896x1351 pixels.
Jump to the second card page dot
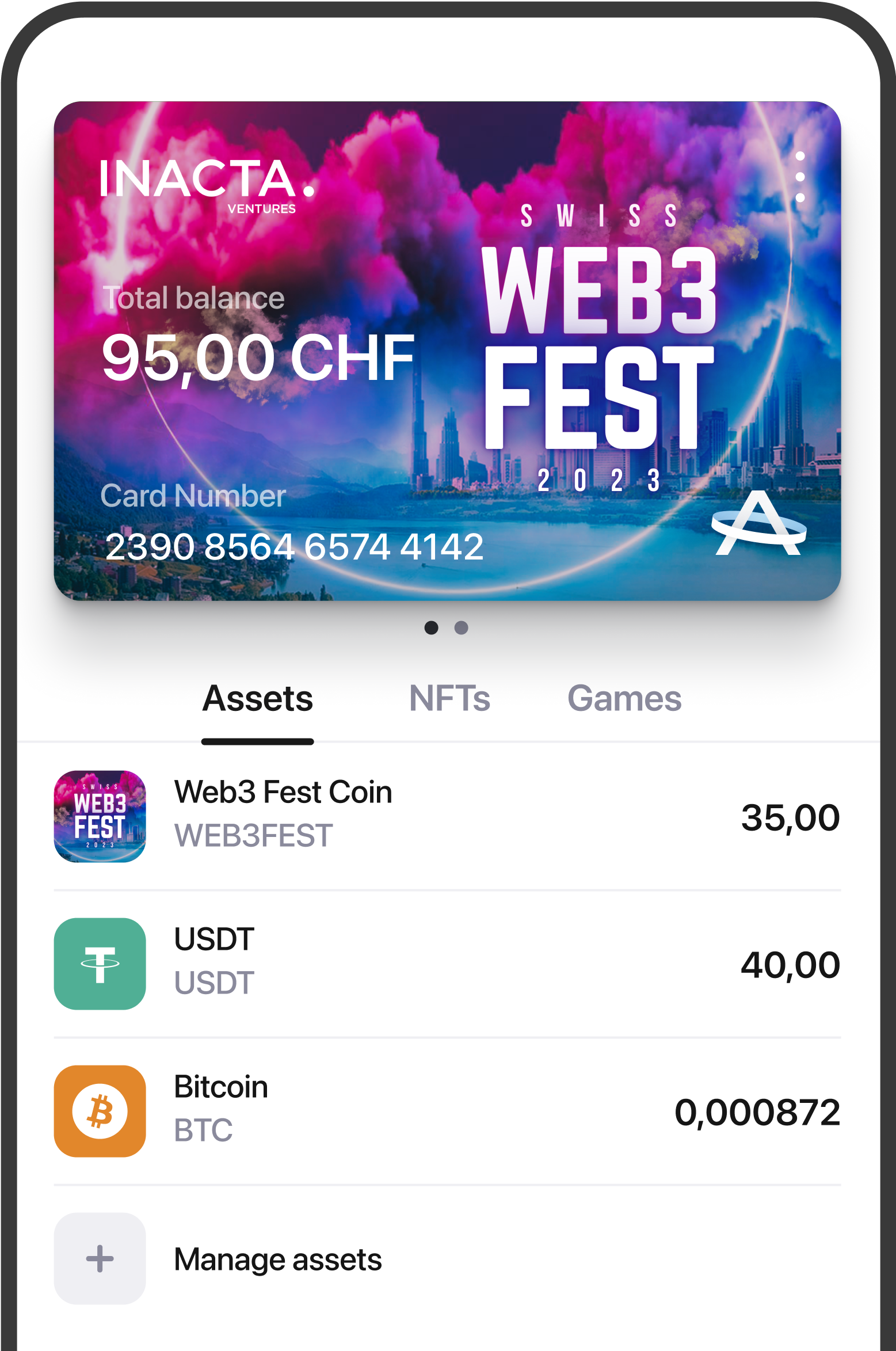click(x=461, y=627)
